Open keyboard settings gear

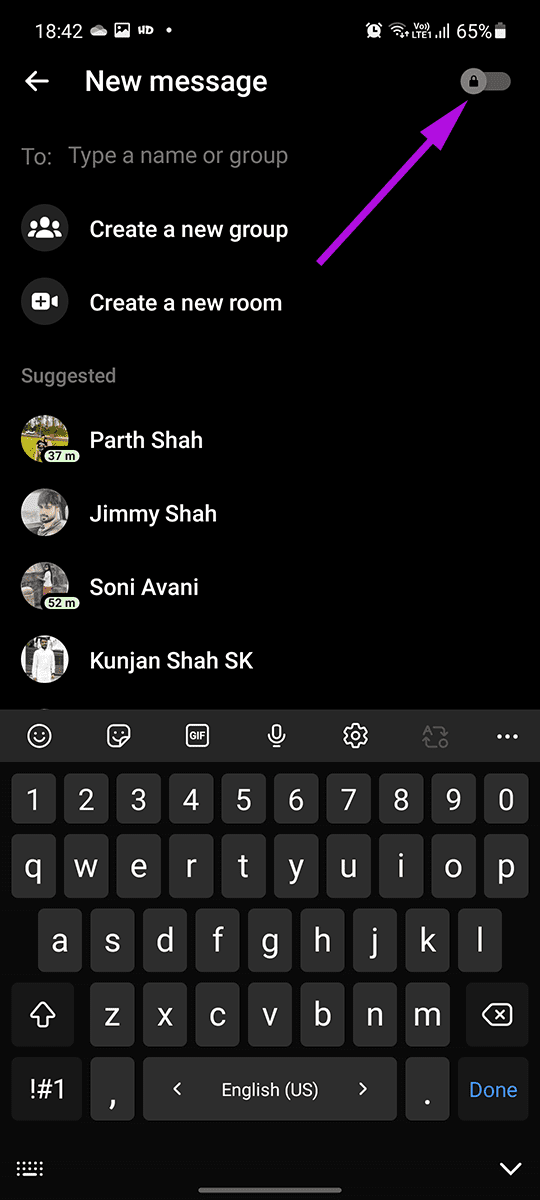pos(355,737)
